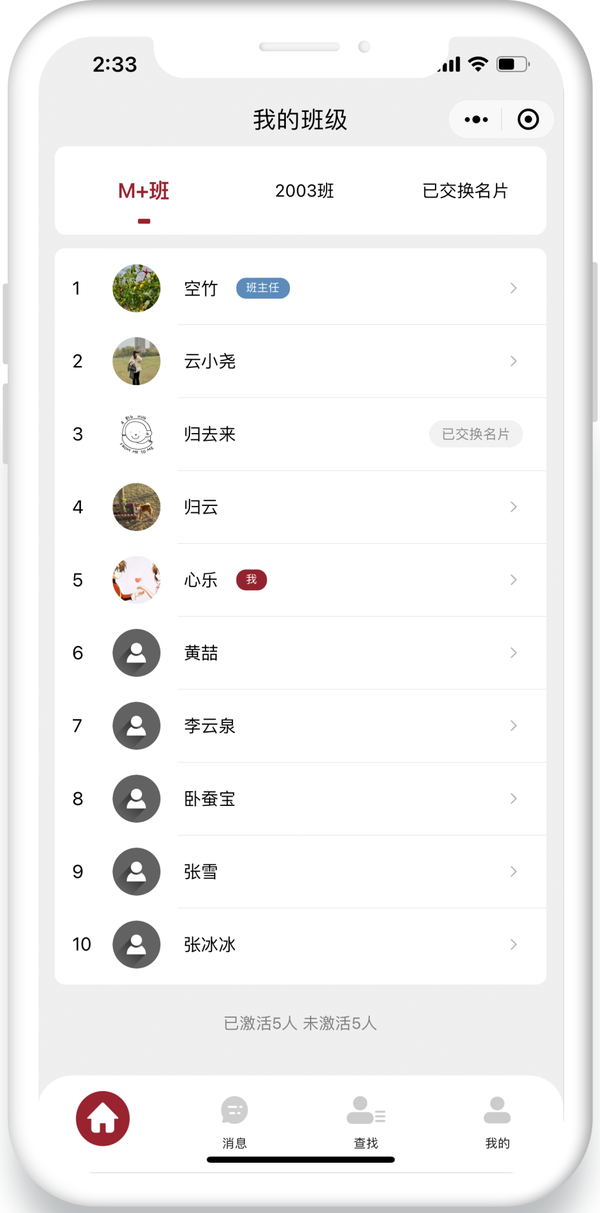
Task: Switch to the 消息 tab
Action: click(234, 1122)
